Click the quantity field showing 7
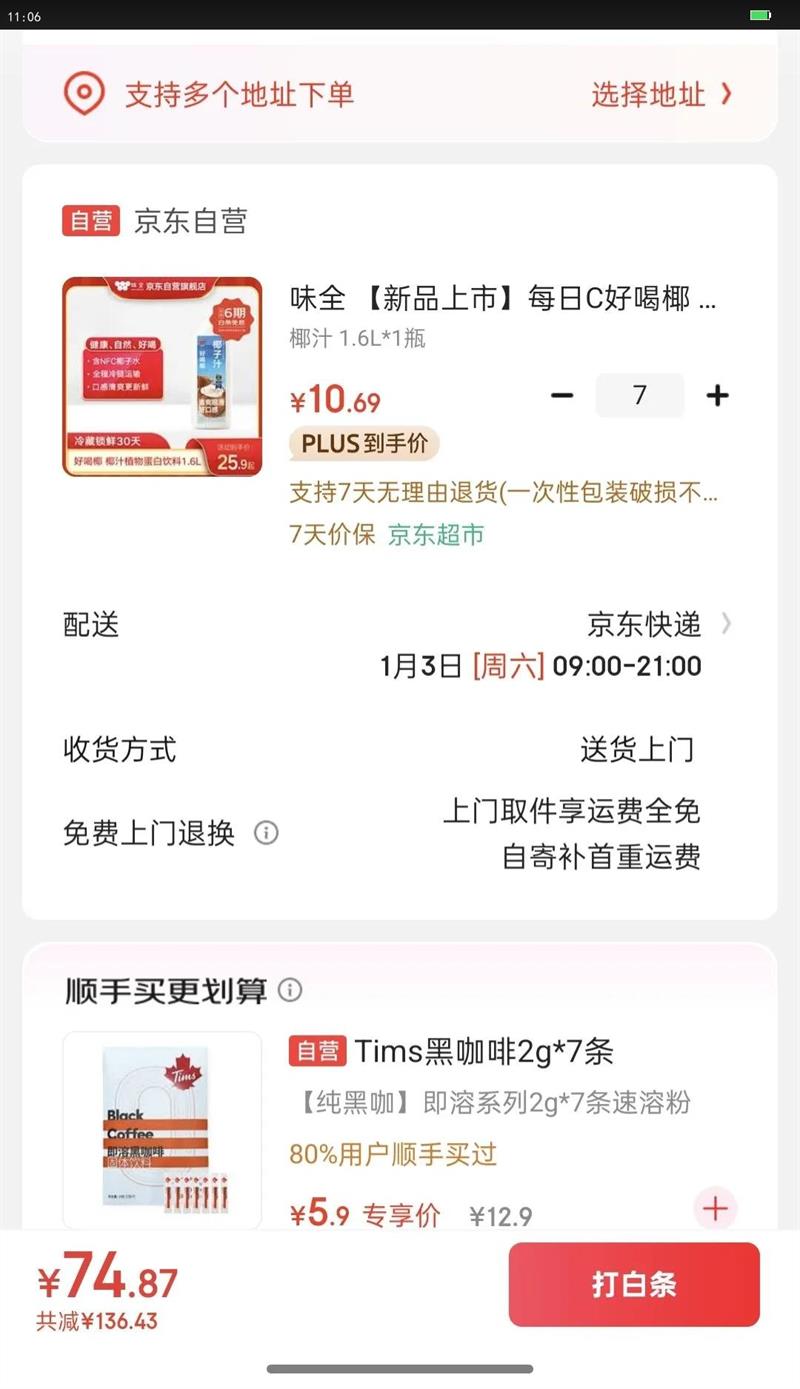The width and height of the screenshot is (800, 1389). coord(640,396)
